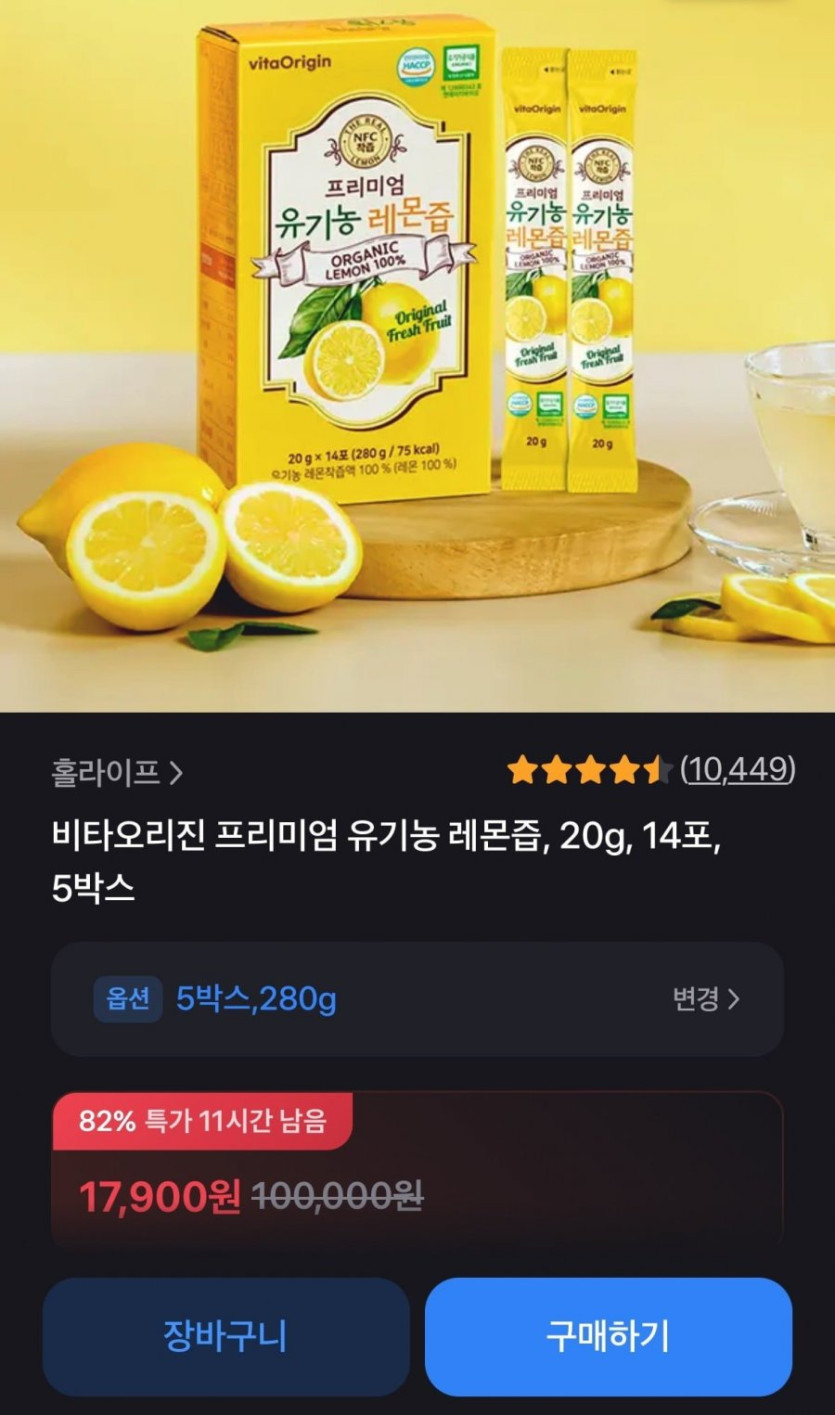Image resolution: width=835 pixels, height=1415 pixels.
Task: Tap 구매하기 to buy now
Action: pyautogui.click(x=608, y=1336)
